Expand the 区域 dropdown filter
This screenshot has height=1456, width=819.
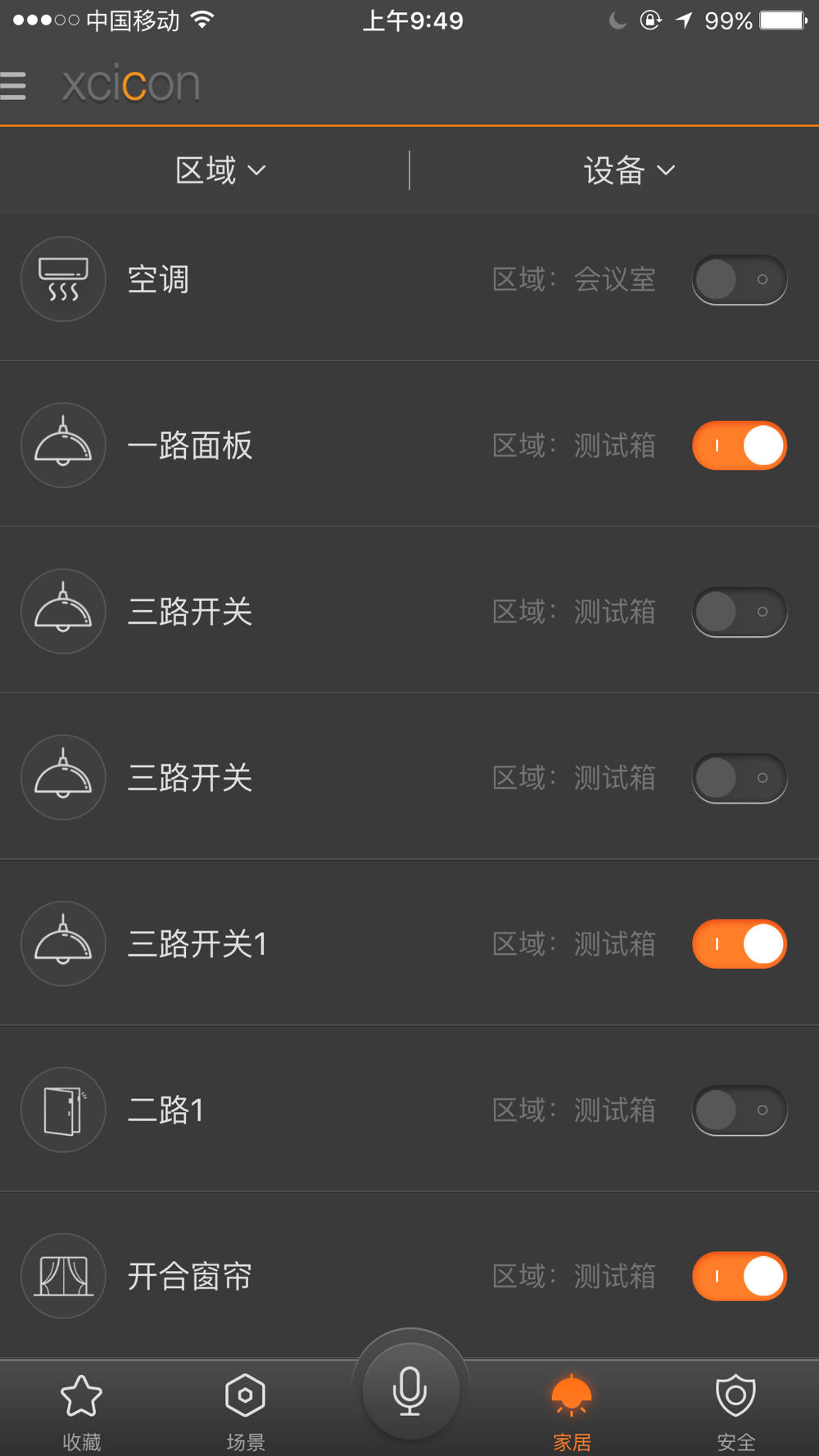[x=220, y=170]
